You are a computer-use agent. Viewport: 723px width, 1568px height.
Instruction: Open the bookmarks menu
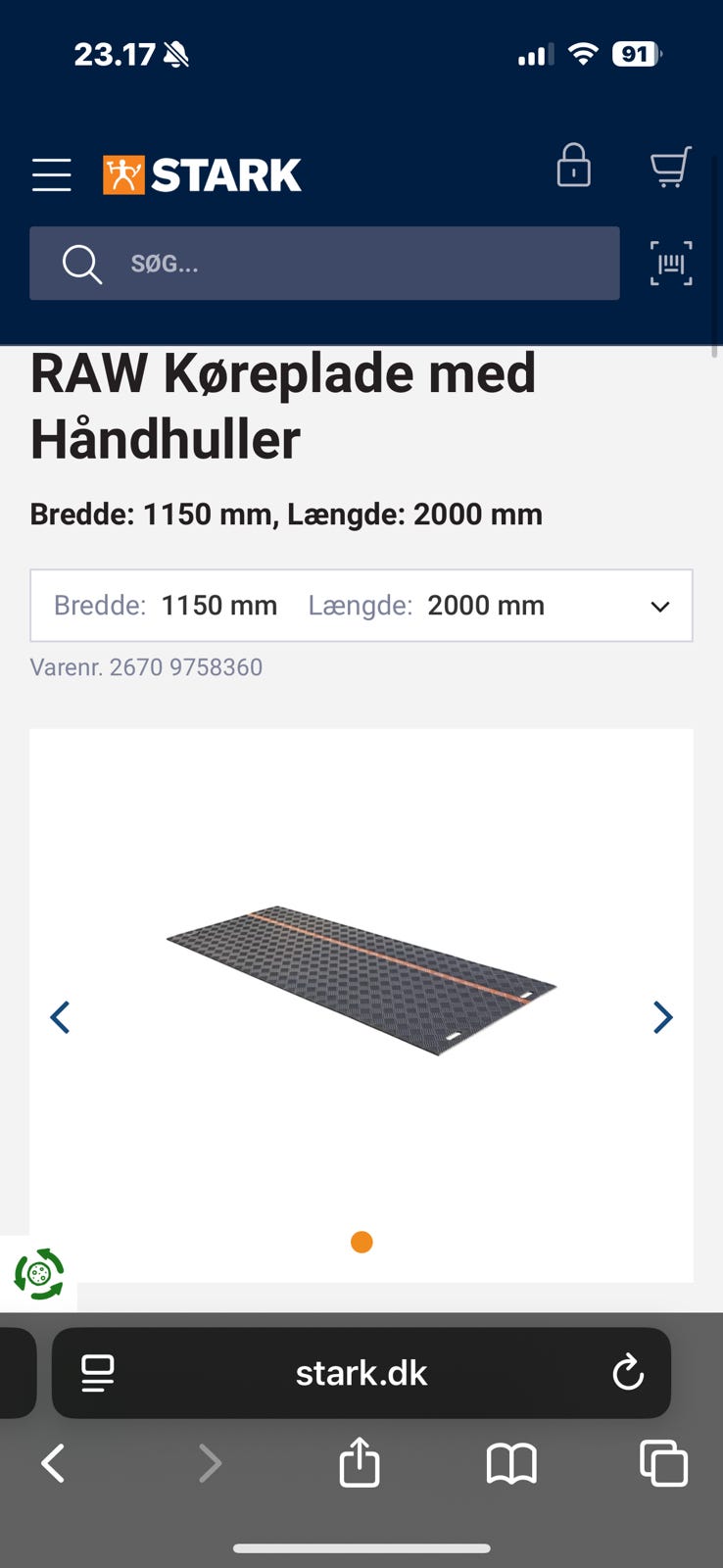511,1463
